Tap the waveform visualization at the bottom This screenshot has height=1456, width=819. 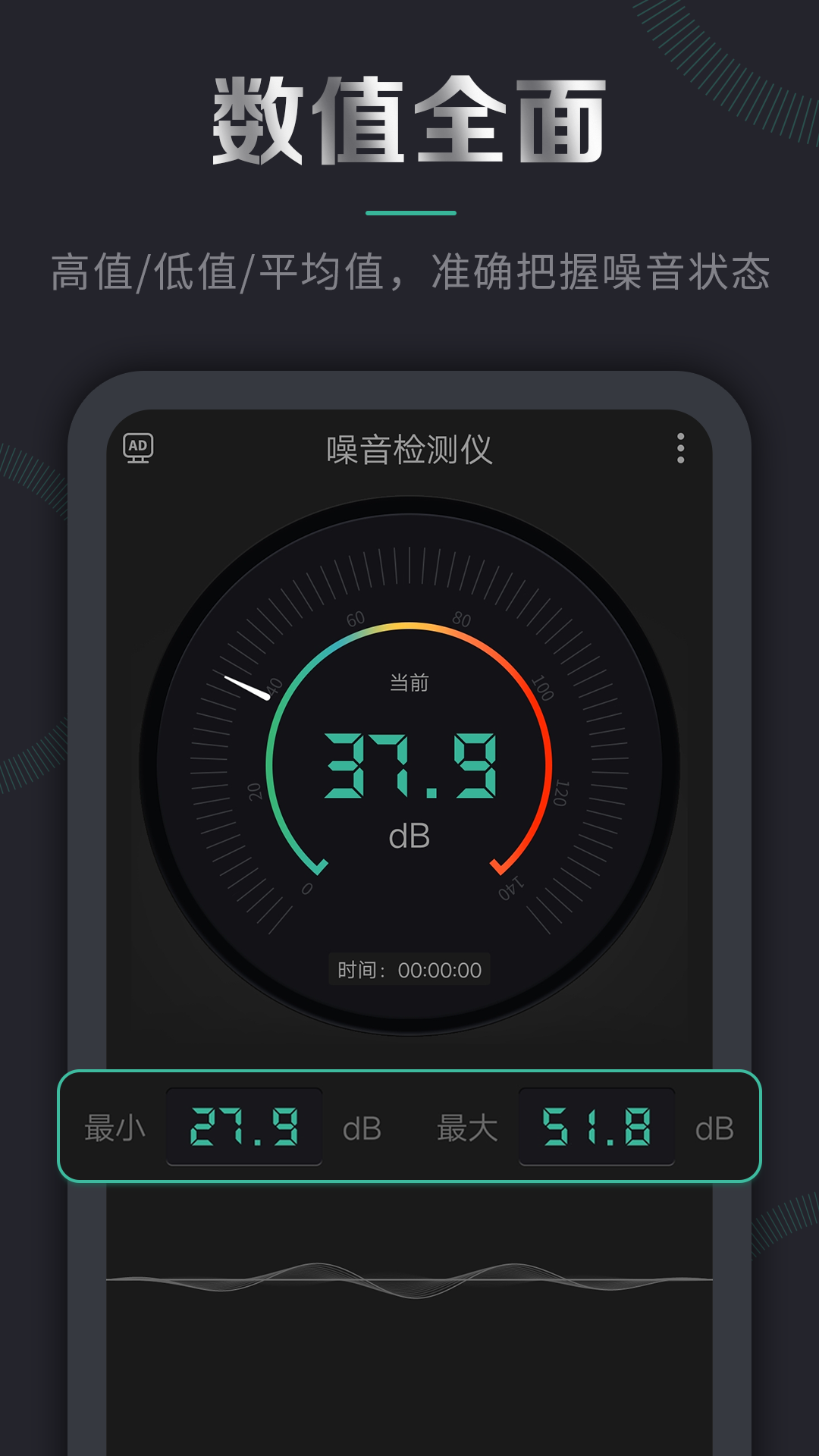coord(409,1282)
